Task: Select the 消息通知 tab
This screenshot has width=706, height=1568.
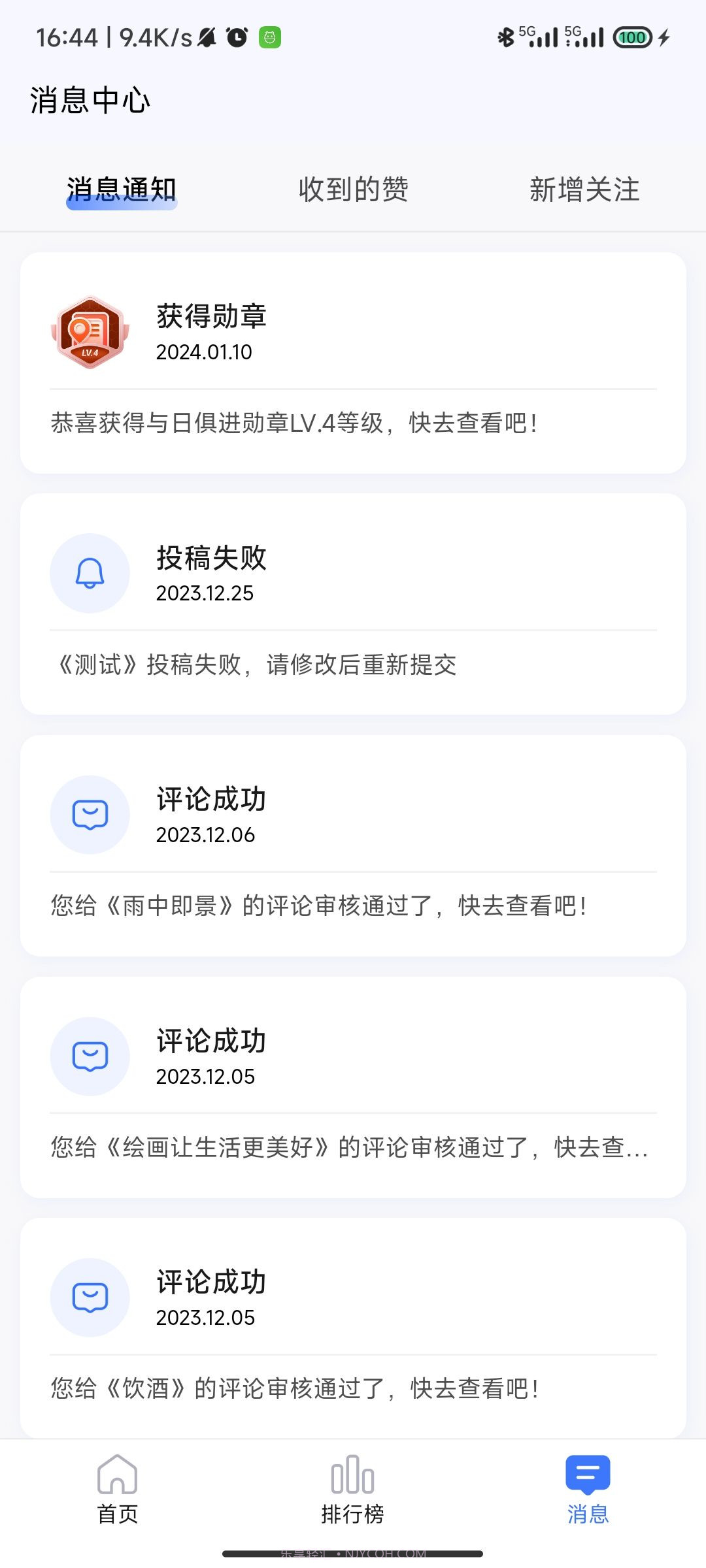Action: [122, 189]
